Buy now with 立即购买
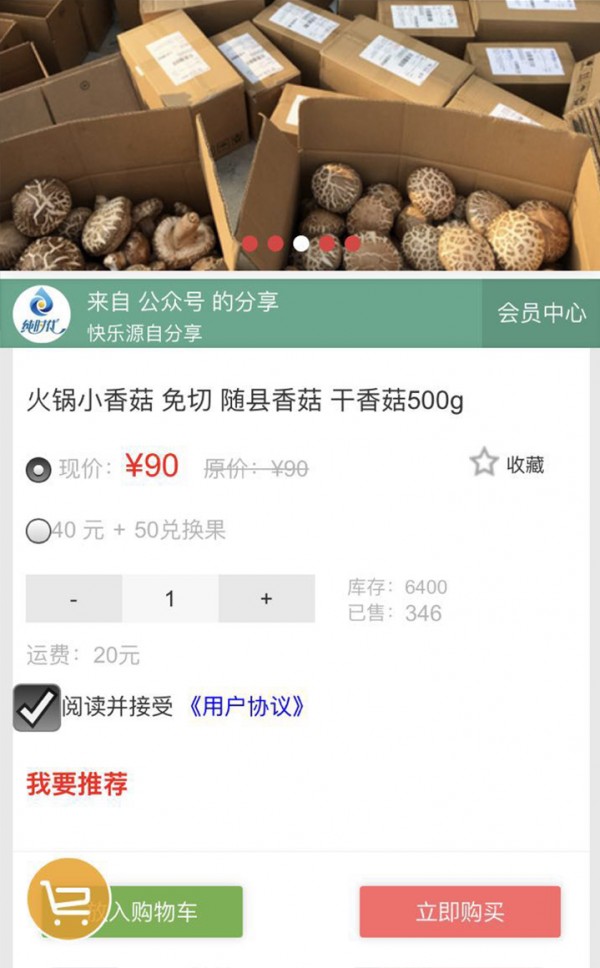The height and width of the screenshot is (968, 600). click(460, 912)
